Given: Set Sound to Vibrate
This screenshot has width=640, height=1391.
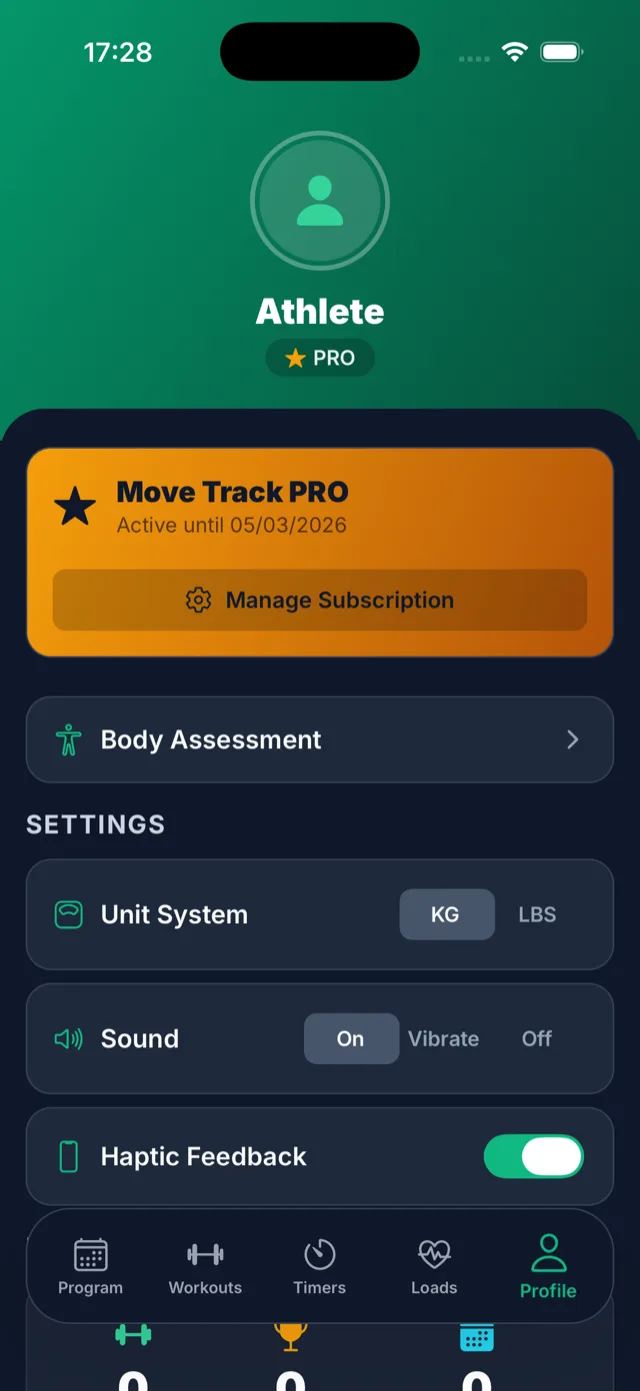Looking at the screenshot, I should coord(443,1038).
